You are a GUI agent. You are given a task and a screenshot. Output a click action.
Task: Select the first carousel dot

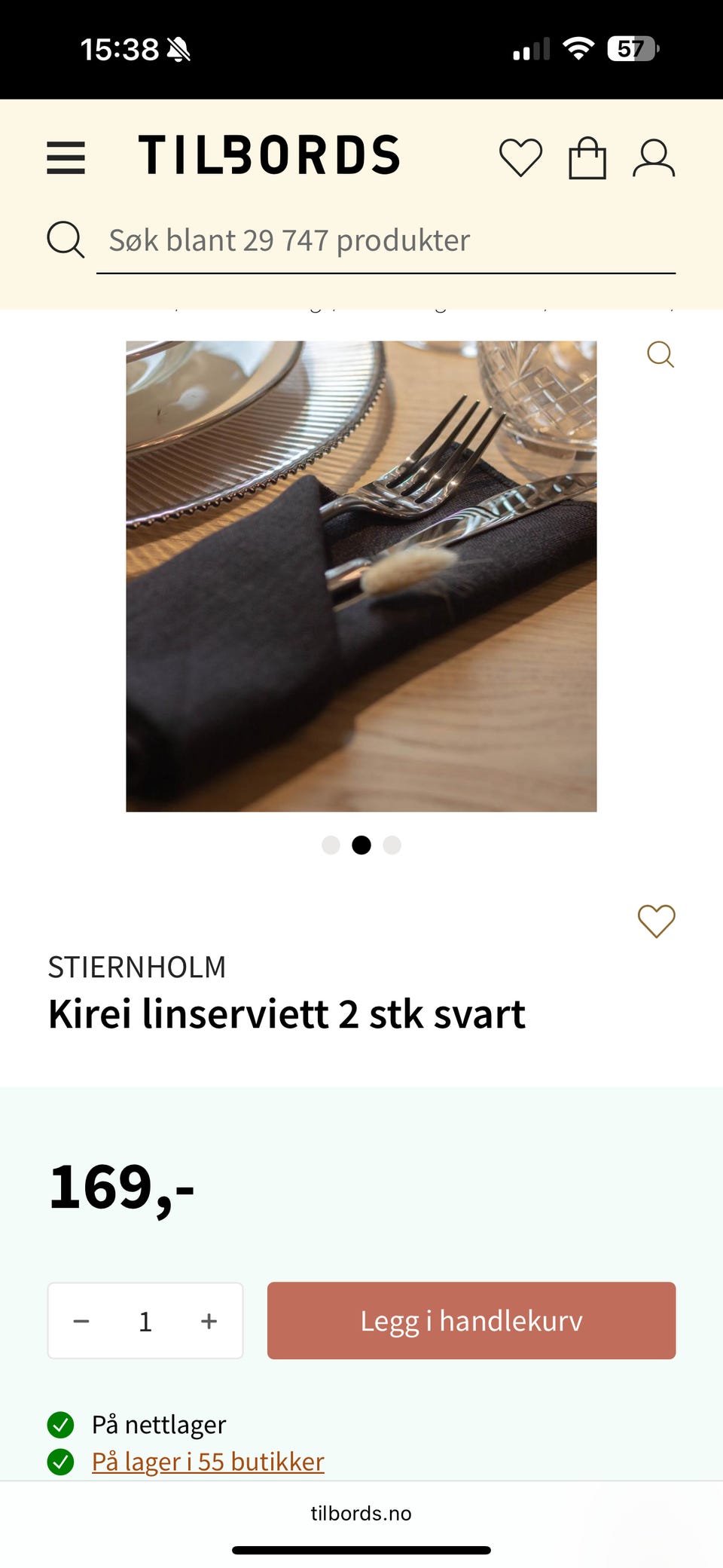[x=331, y=845]
